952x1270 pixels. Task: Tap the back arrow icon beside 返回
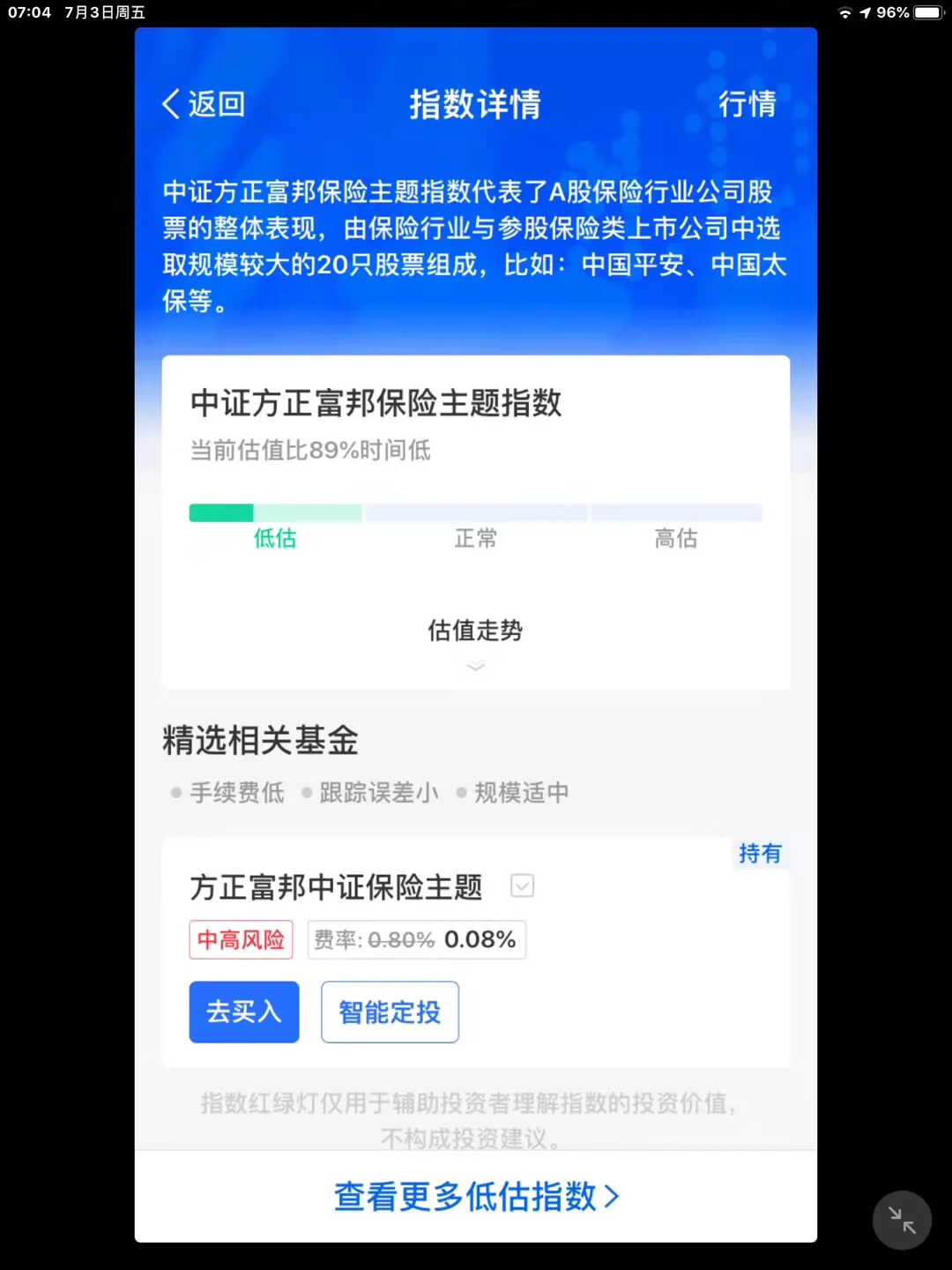pos(171,103)
